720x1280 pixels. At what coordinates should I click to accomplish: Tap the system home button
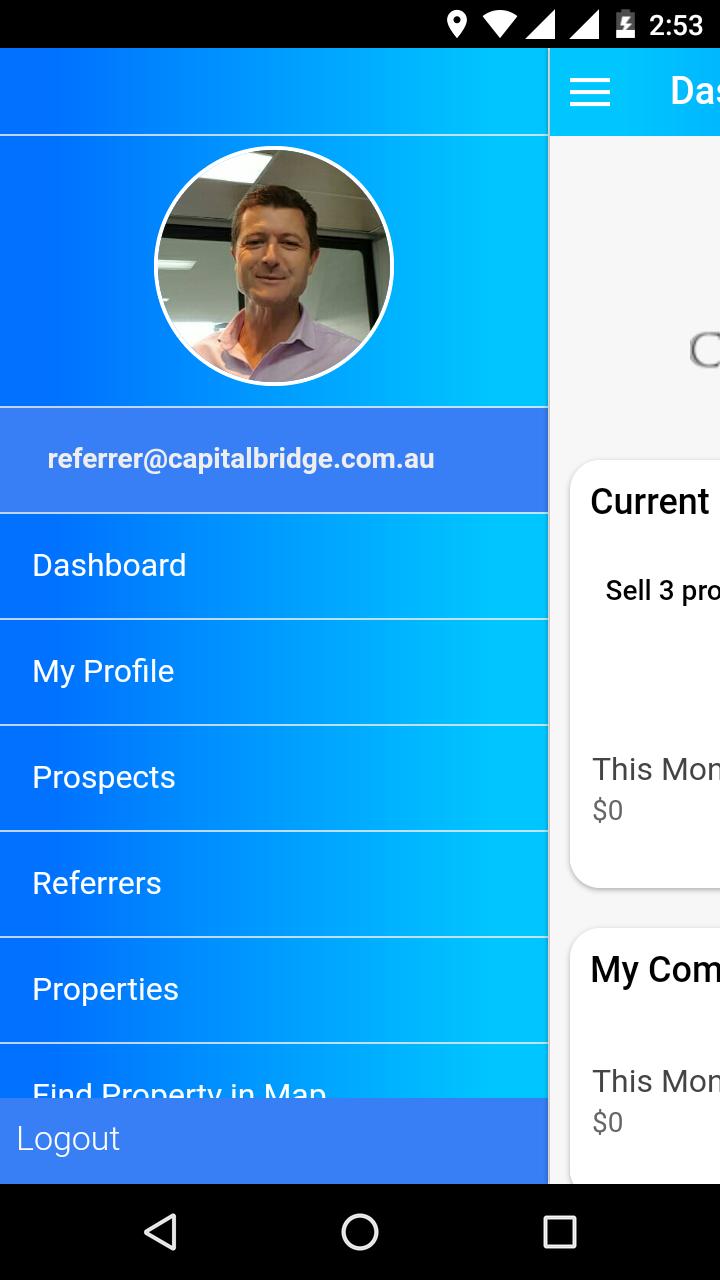[x=360, y=1232]
